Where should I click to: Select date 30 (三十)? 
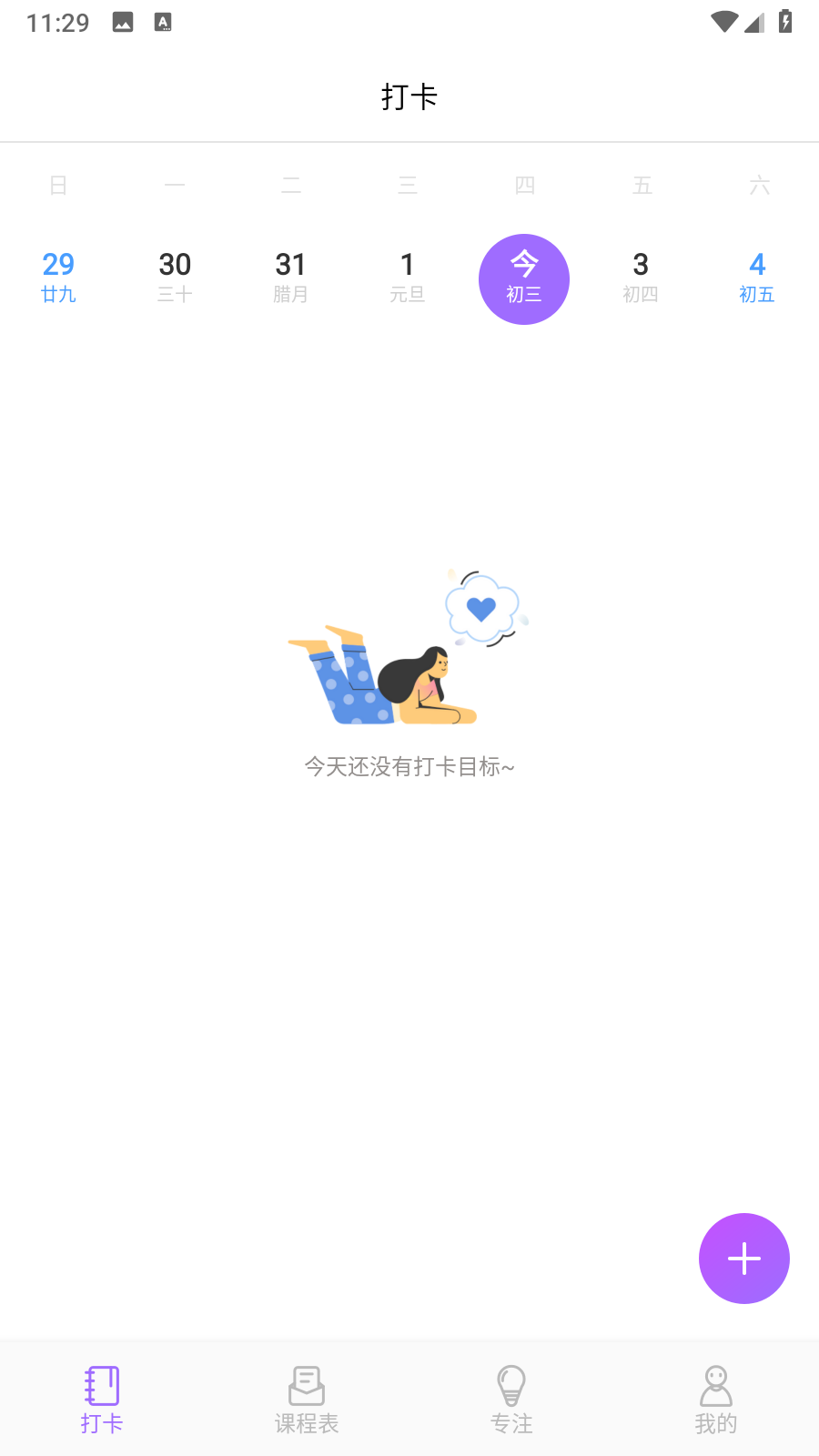tap(175, 278)
